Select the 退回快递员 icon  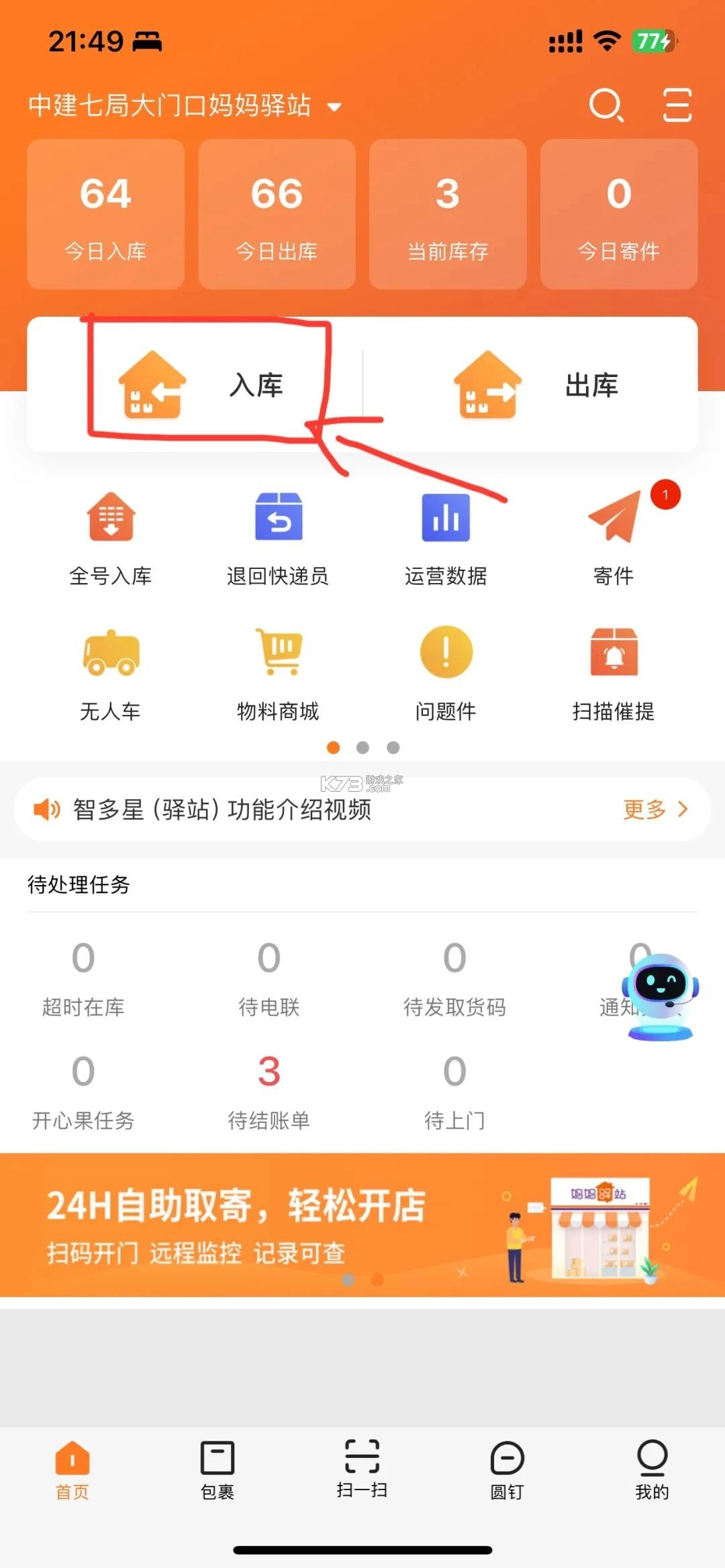[x=278, y=537]
